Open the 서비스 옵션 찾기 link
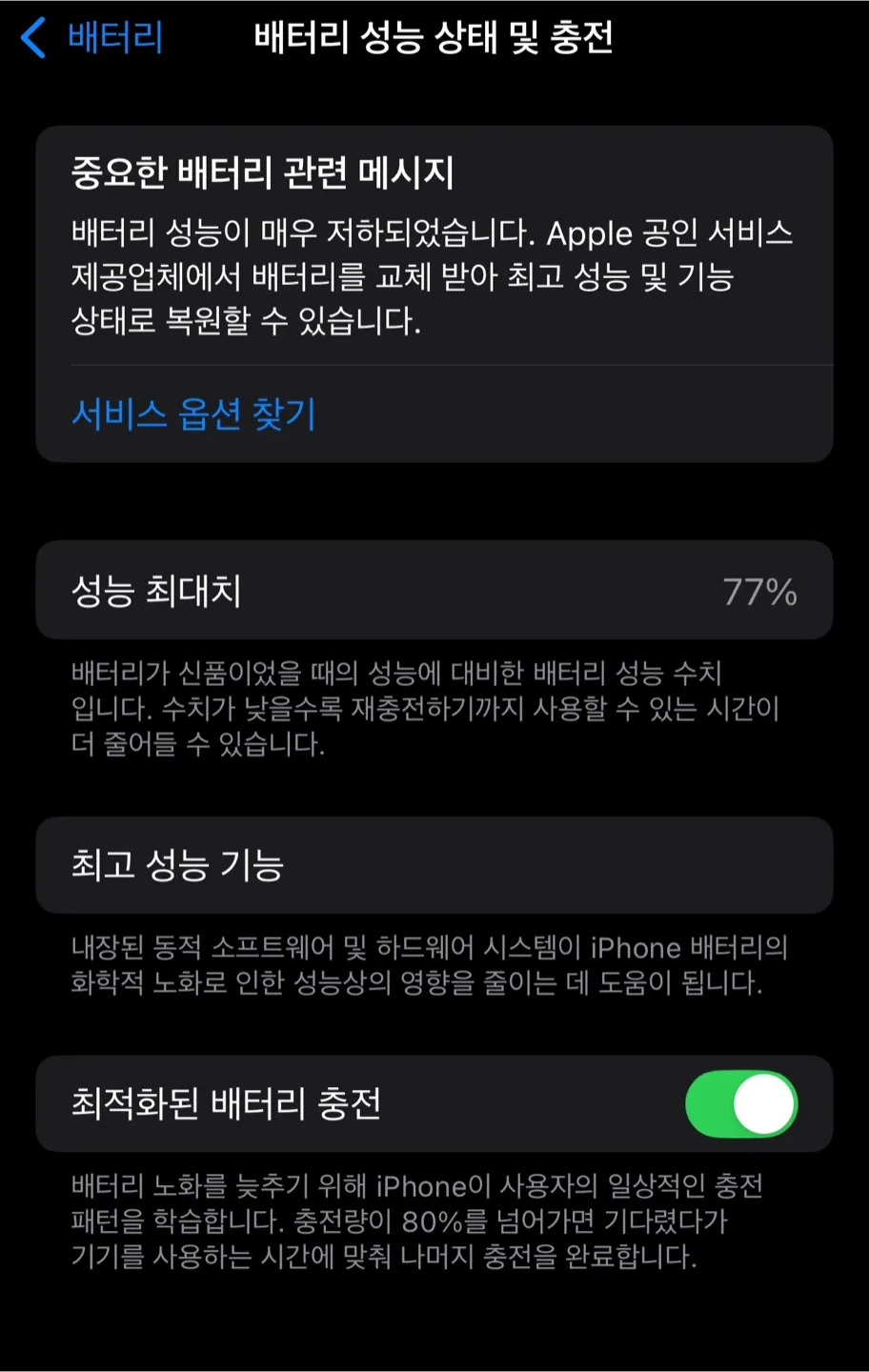The width and height of the screenshot is (869, 1372). 193,414
